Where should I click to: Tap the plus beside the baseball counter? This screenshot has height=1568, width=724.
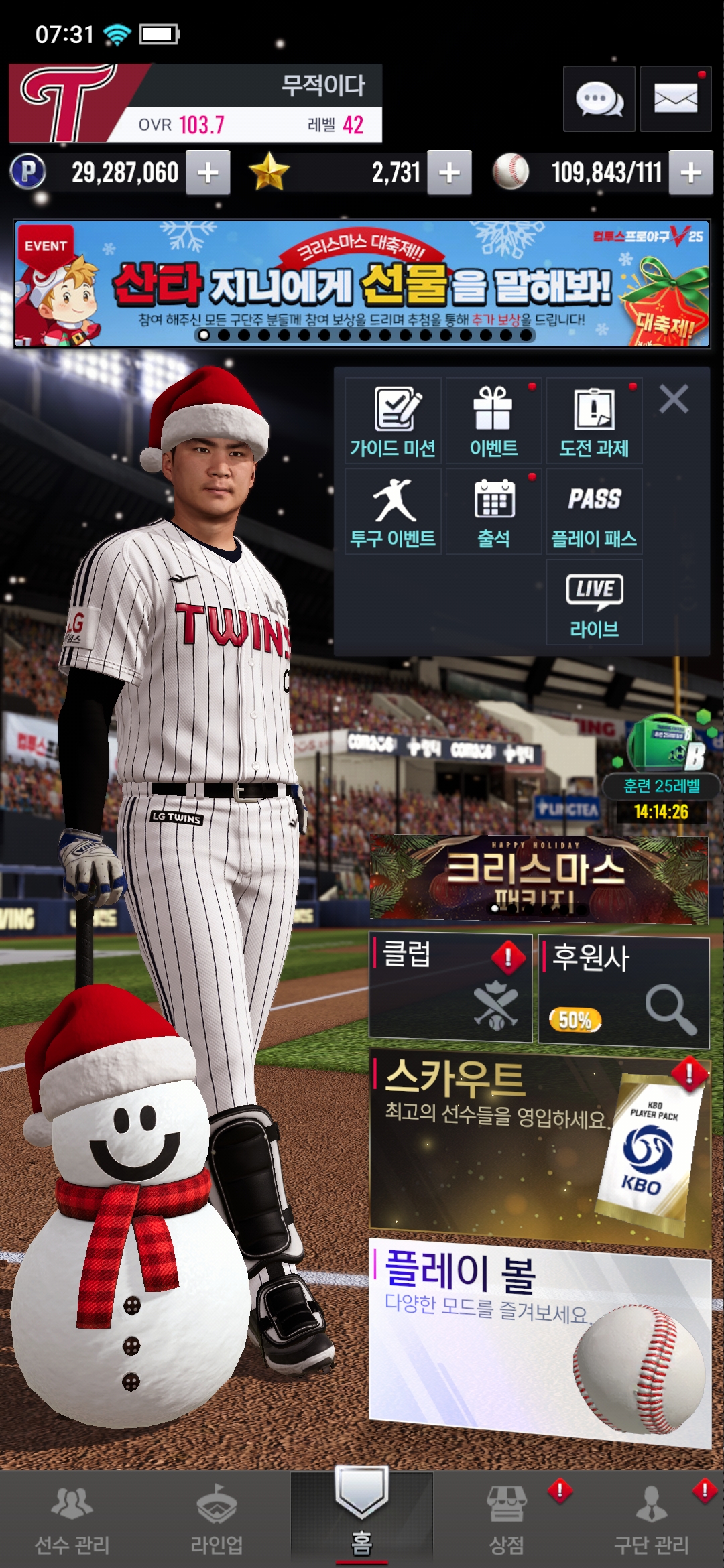(690, 173)
